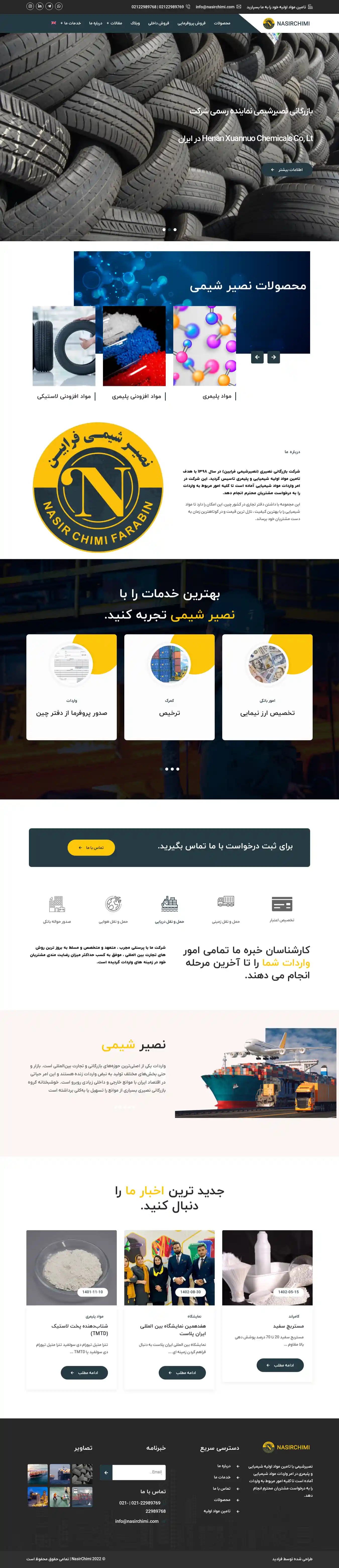Open the WhatsApp icon in the top bar
Viewport: 339px width, 1568px height.
coord(59,6)
